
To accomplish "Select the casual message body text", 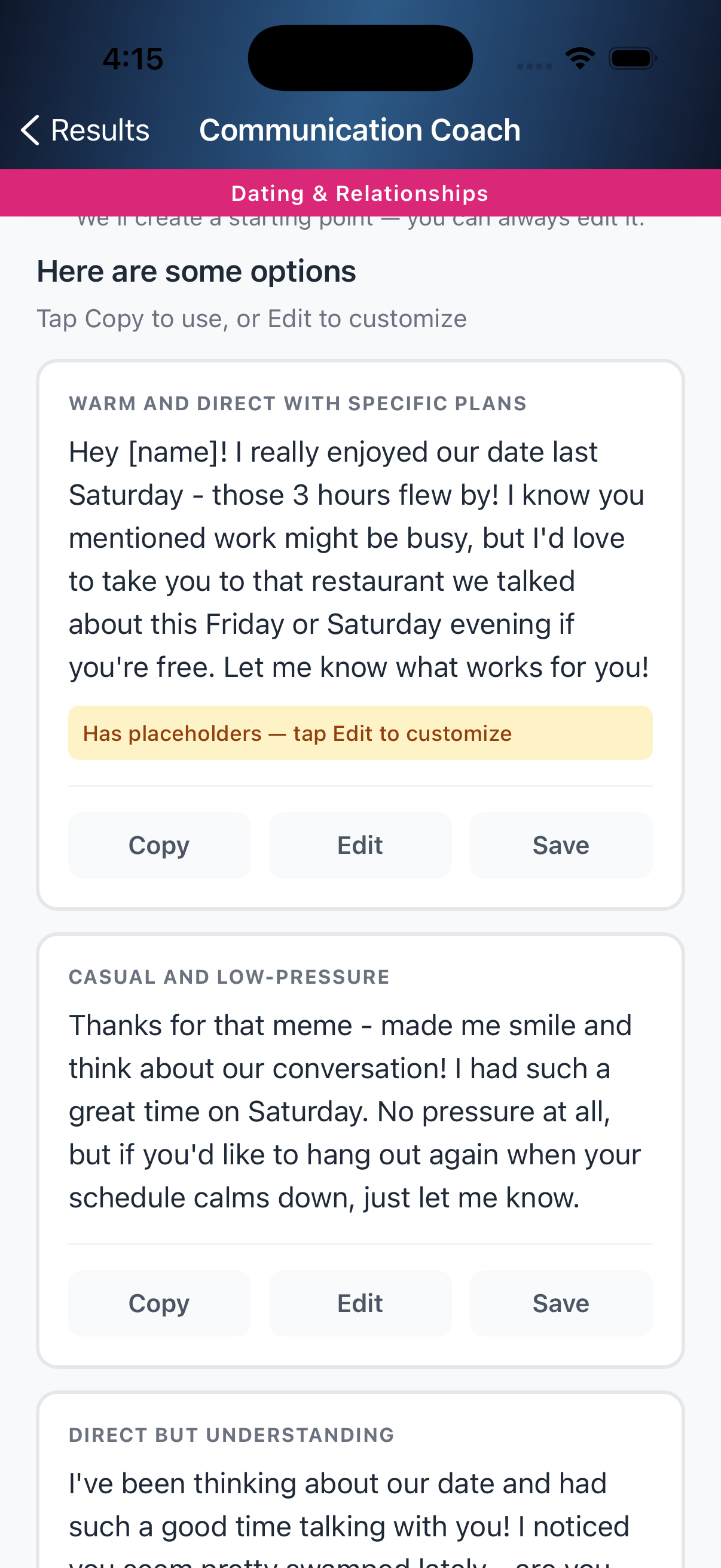I will 355,1110.
